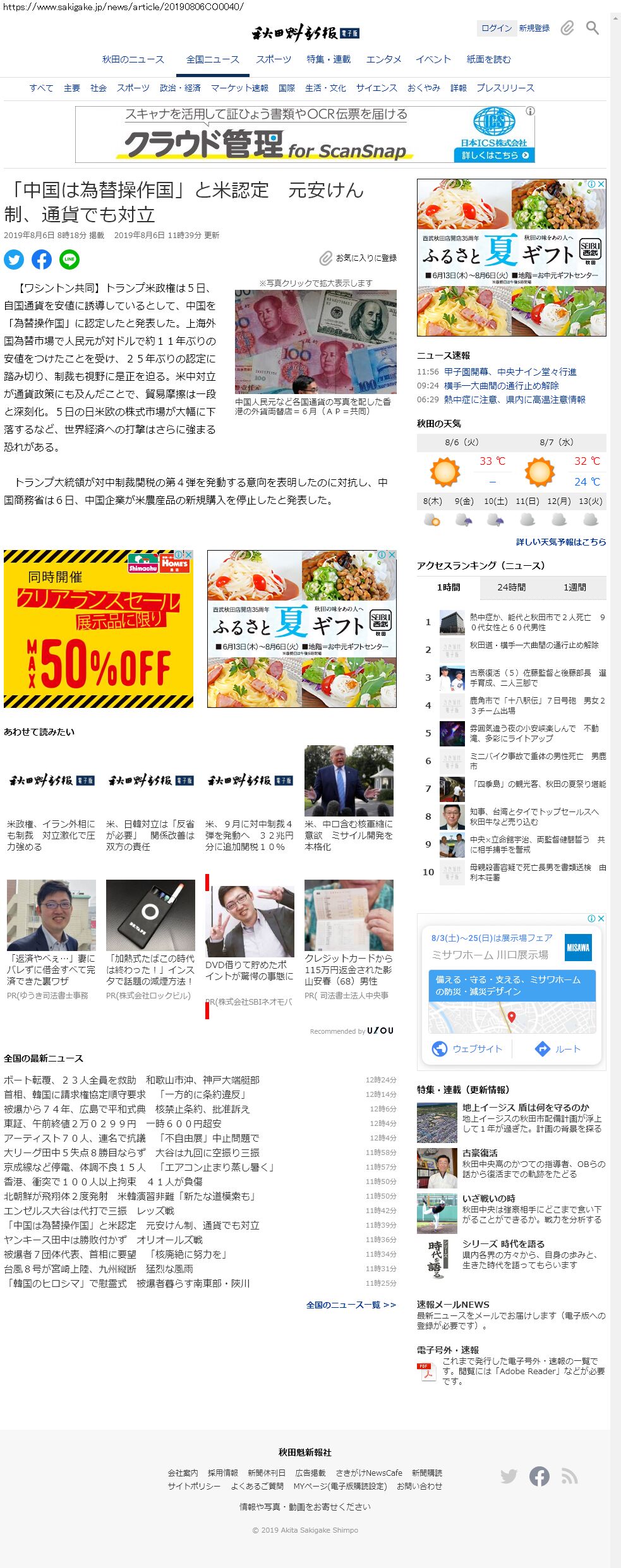
Task: Open ranked article 秋田道・横手―大曲間の通行止め解除
Action: tap(534, 645)
